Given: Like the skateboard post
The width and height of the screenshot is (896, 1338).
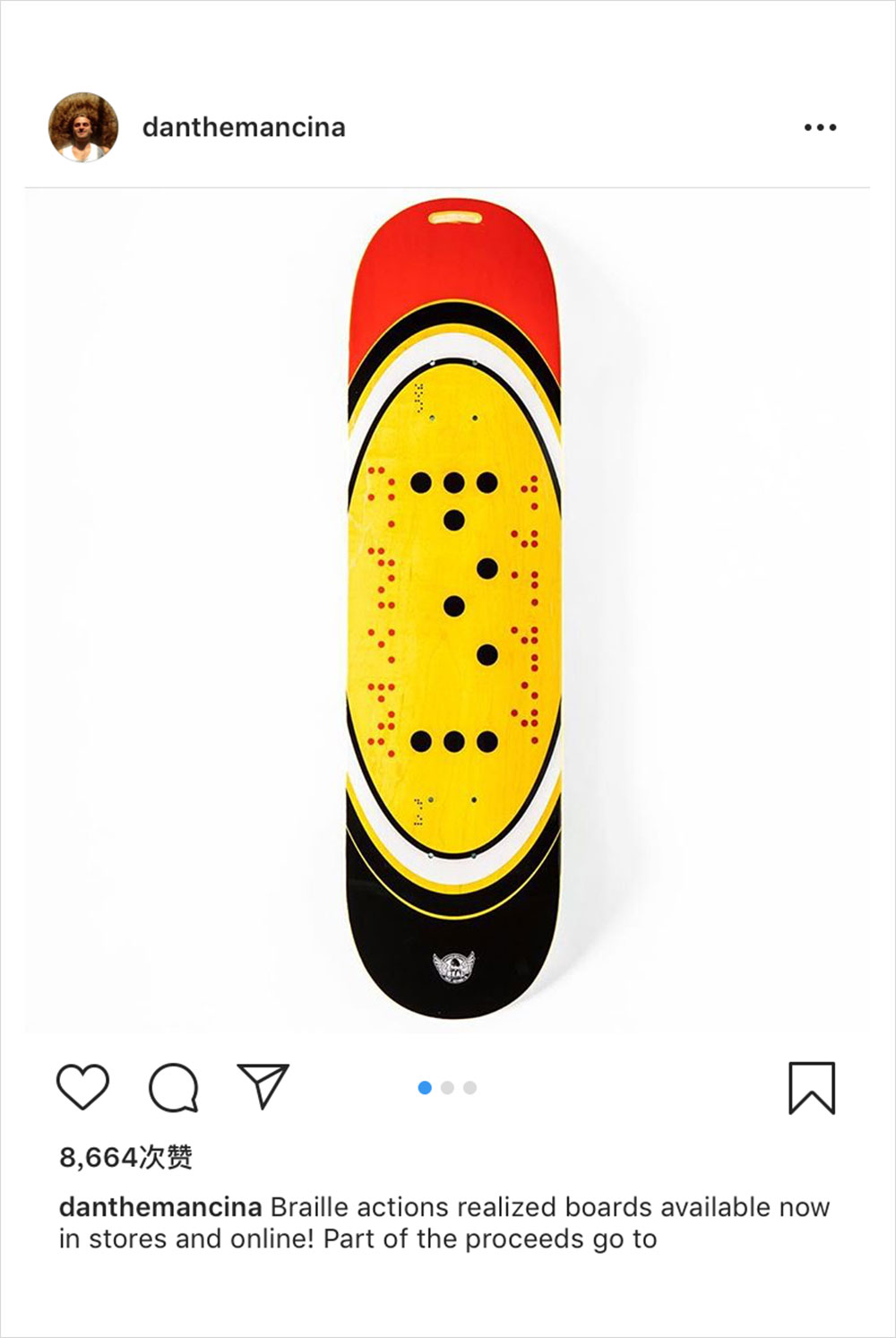Looking at the screenshot, I should click(83, 1087).
